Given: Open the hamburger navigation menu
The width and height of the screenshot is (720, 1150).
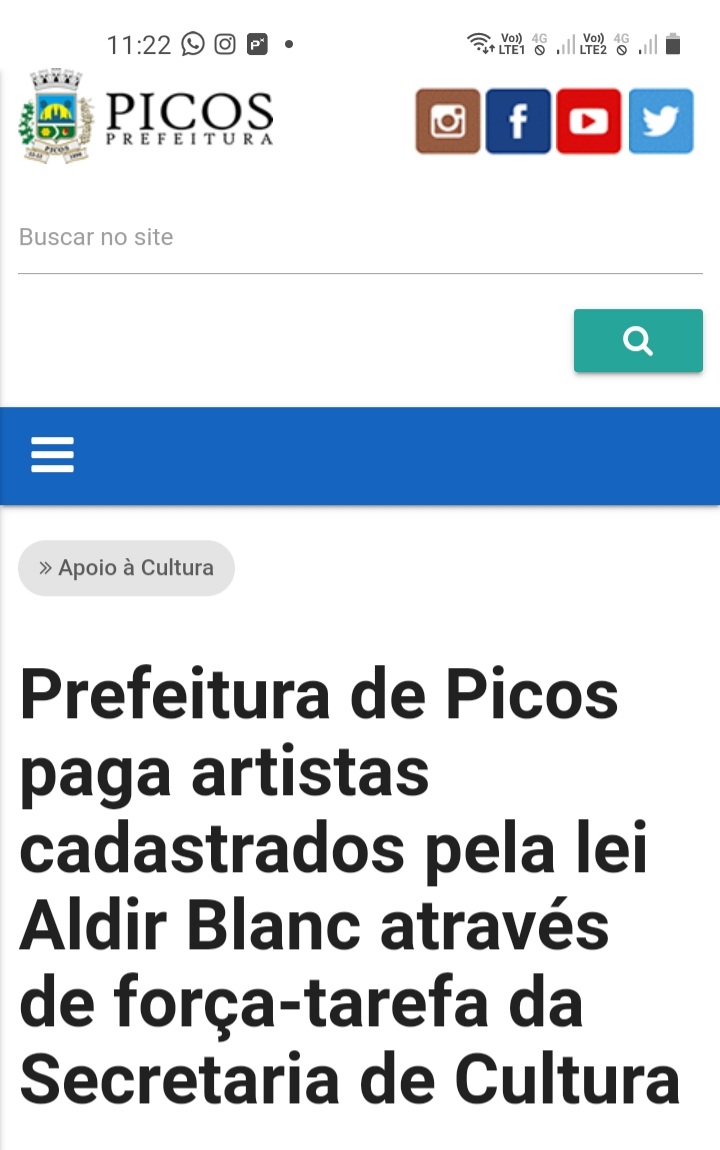Looking at the screenshot, I should point(52,455).
